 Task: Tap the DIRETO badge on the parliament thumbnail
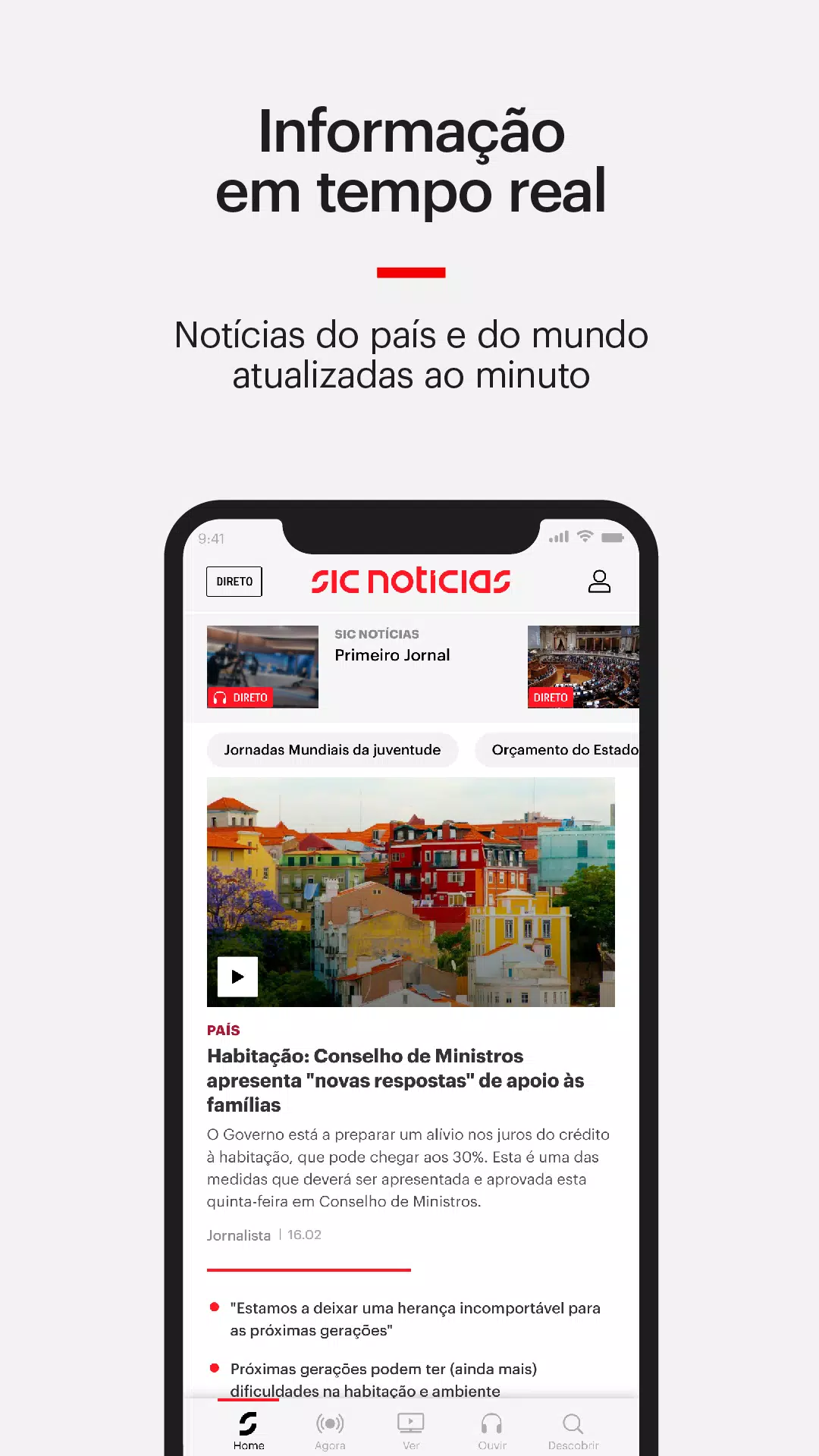pyautogui.click(x=551, y=697)
